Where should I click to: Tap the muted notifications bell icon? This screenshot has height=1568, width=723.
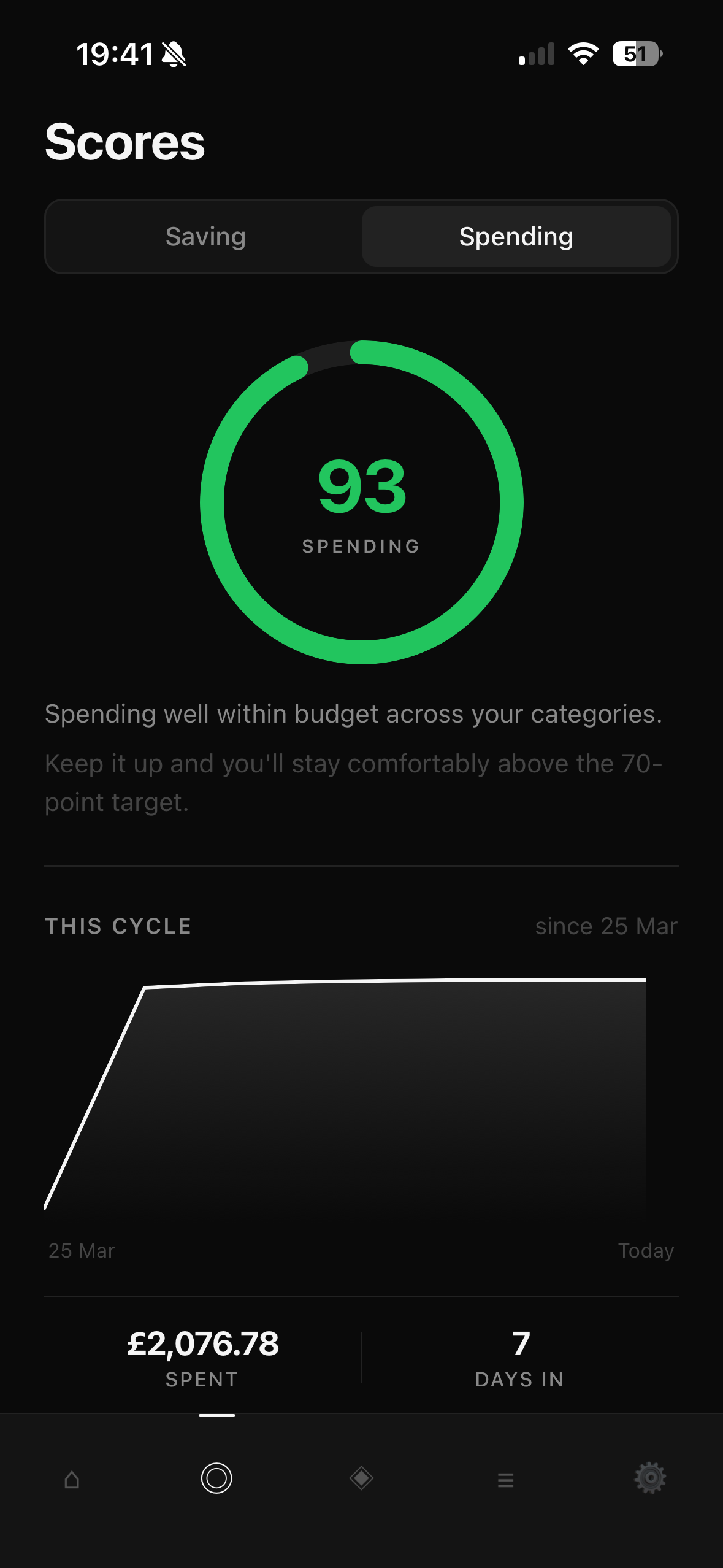172,54
